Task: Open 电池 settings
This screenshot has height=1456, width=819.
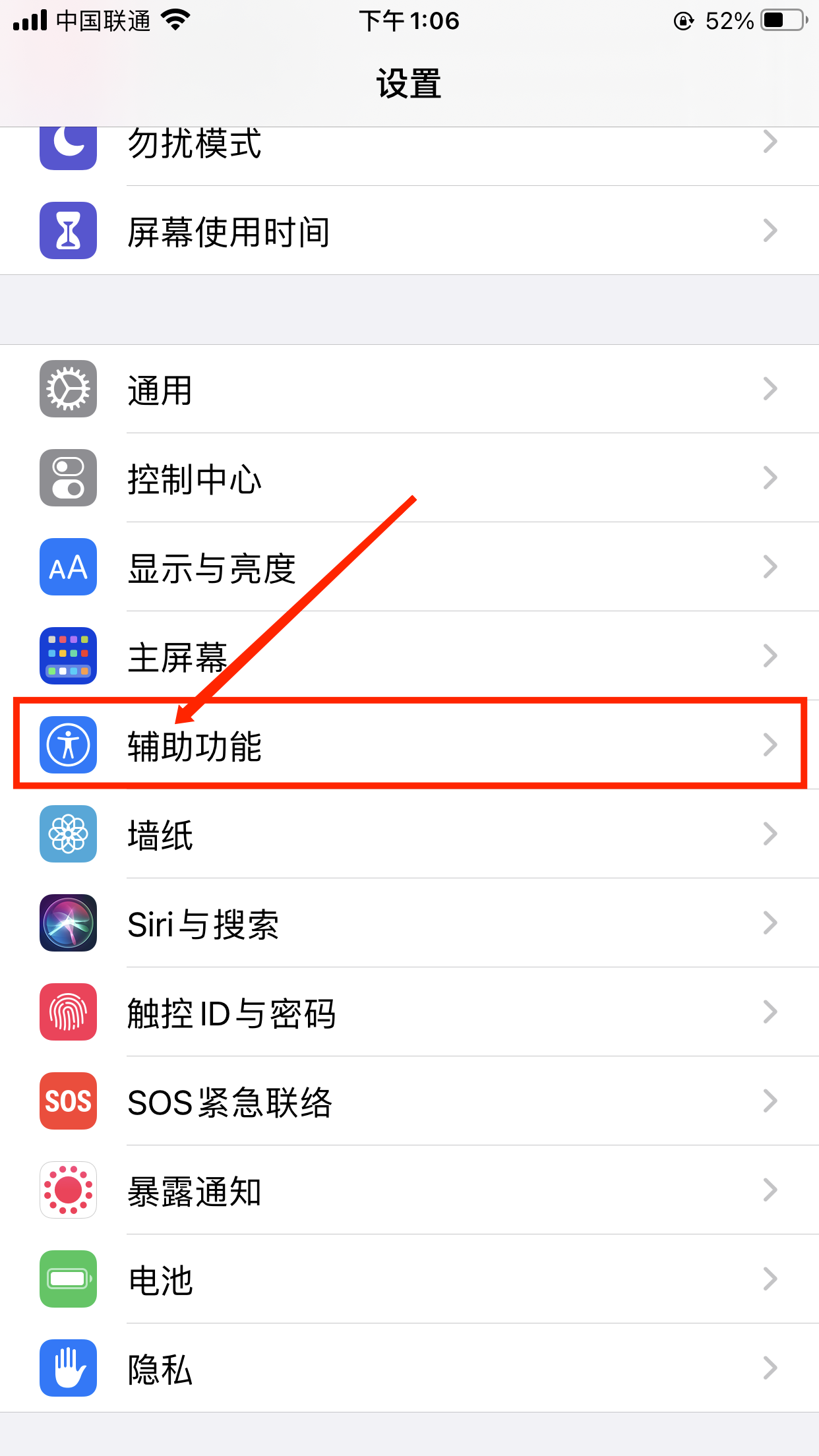Action: (409, 1279)
